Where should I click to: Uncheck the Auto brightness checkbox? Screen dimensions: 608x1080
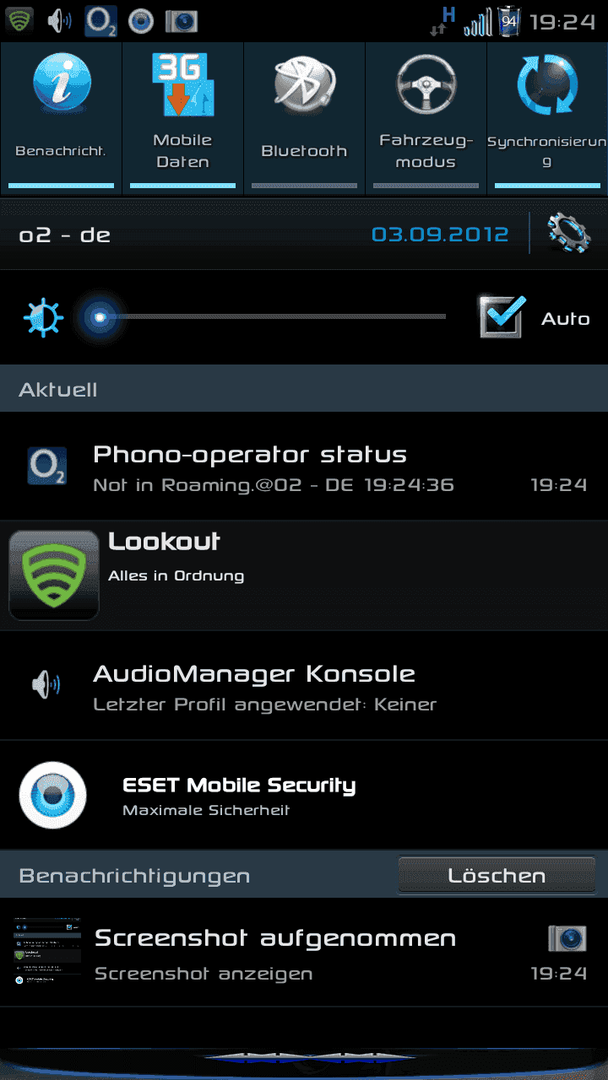[x=503, y=317]
